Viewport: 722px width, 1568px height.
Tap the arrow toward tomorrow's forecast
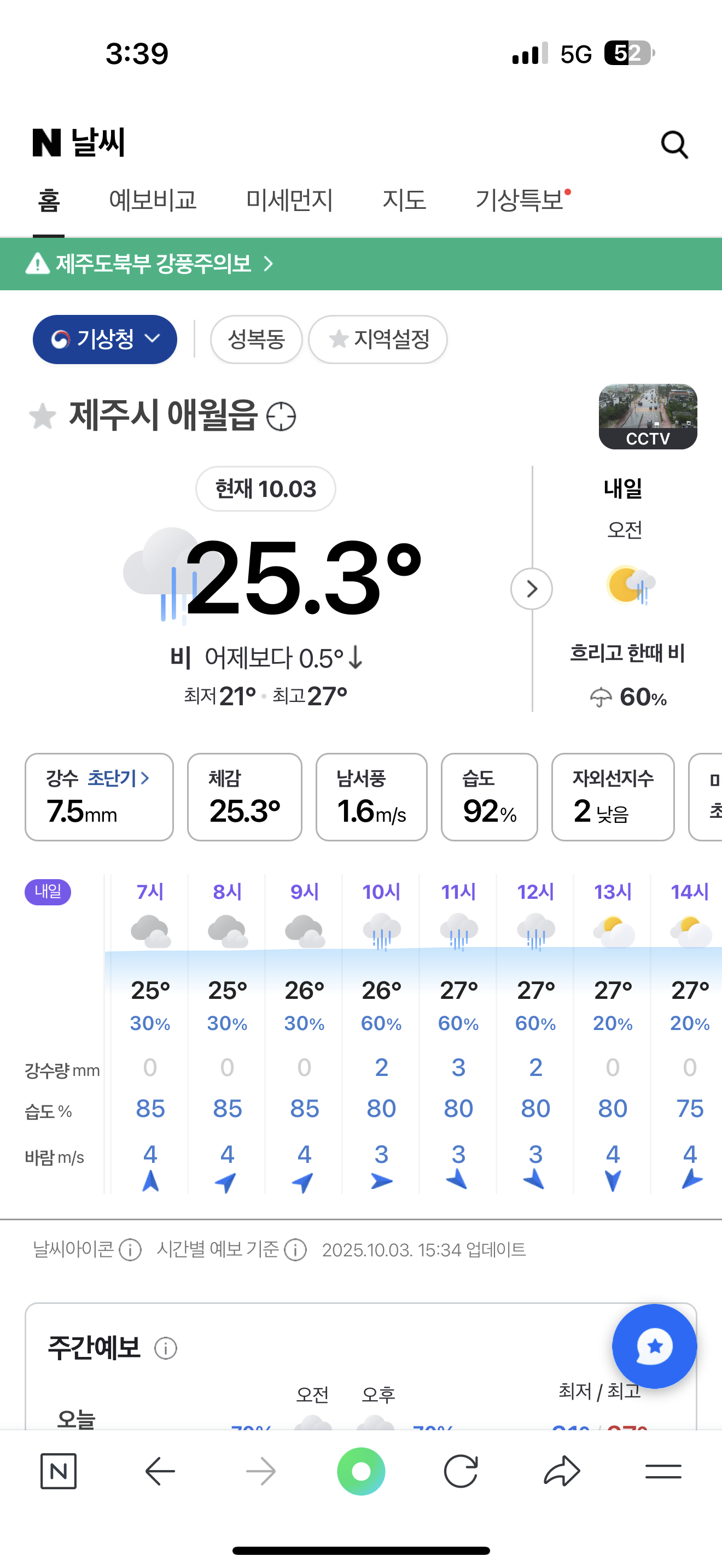pos(532,589)
